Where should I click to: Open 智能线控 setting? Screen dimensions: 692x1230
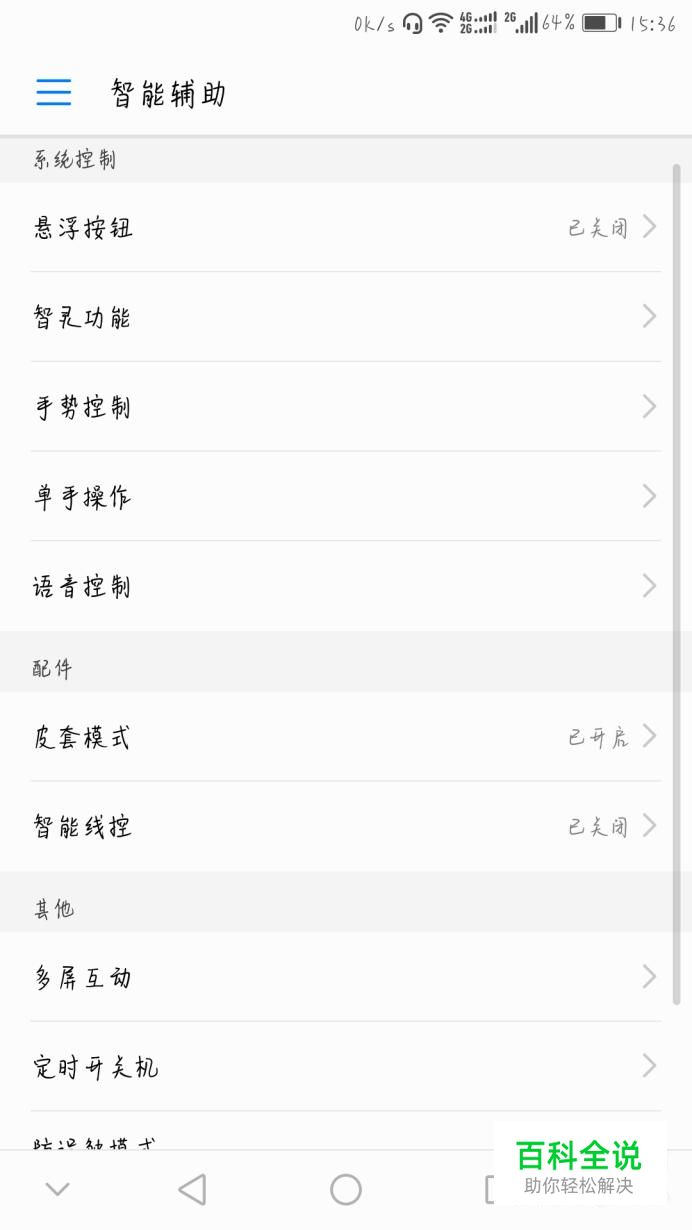(346, 827)
